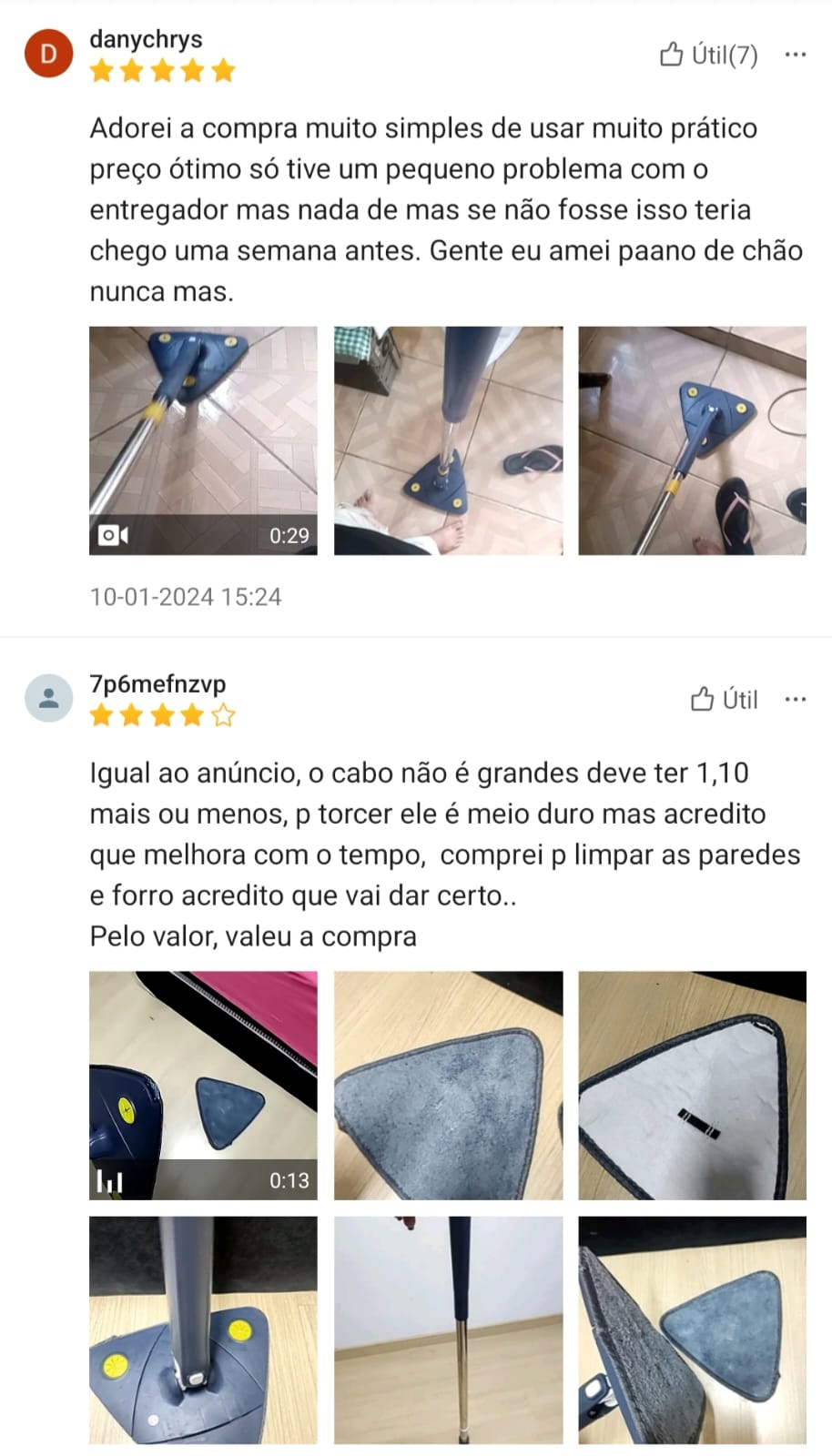Open overflow menu on 7p6mefnzvp's review
832x1456 pixels.
[795, 700]
